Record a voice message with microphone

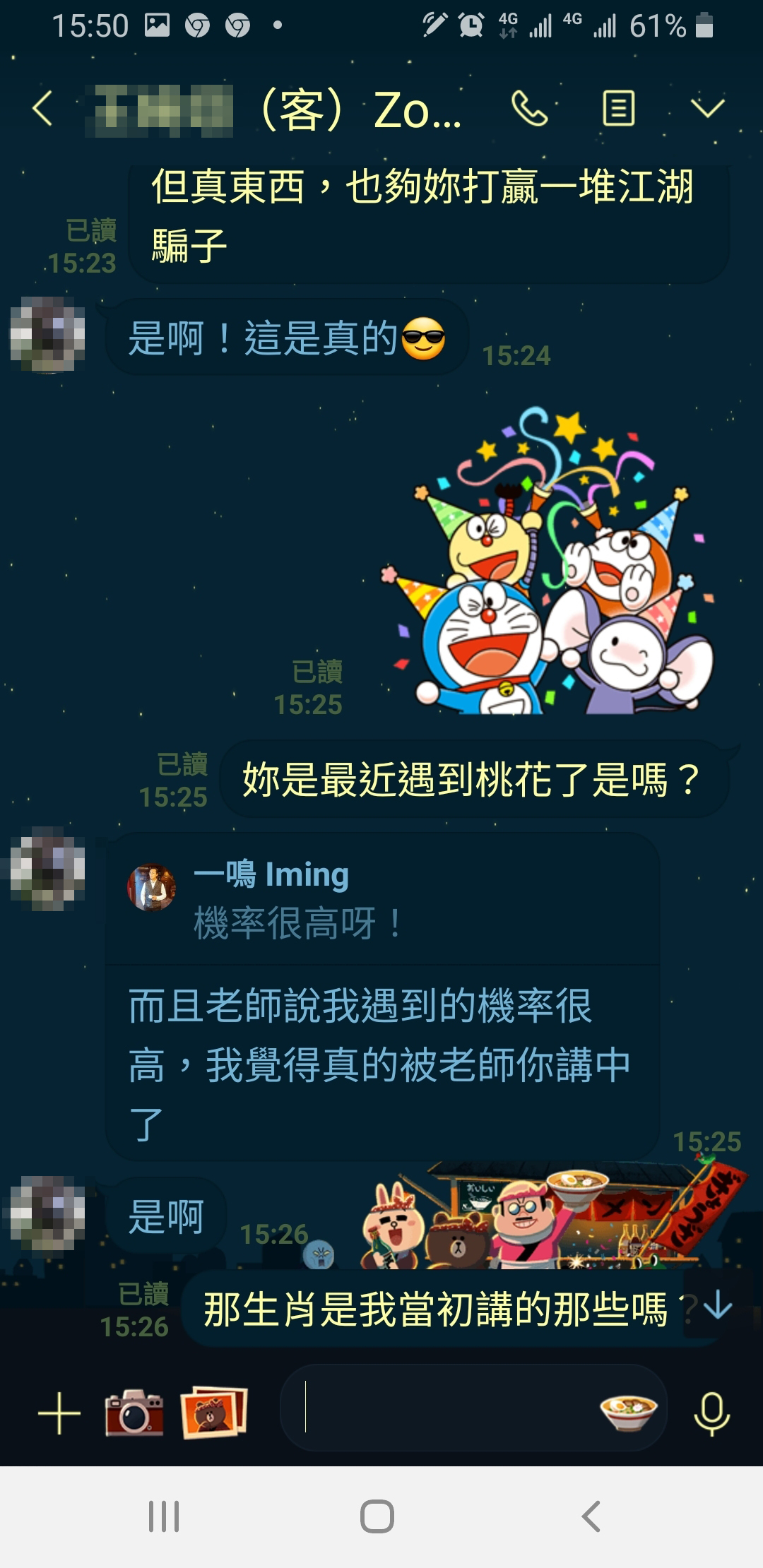click(x=711, y=1413)
